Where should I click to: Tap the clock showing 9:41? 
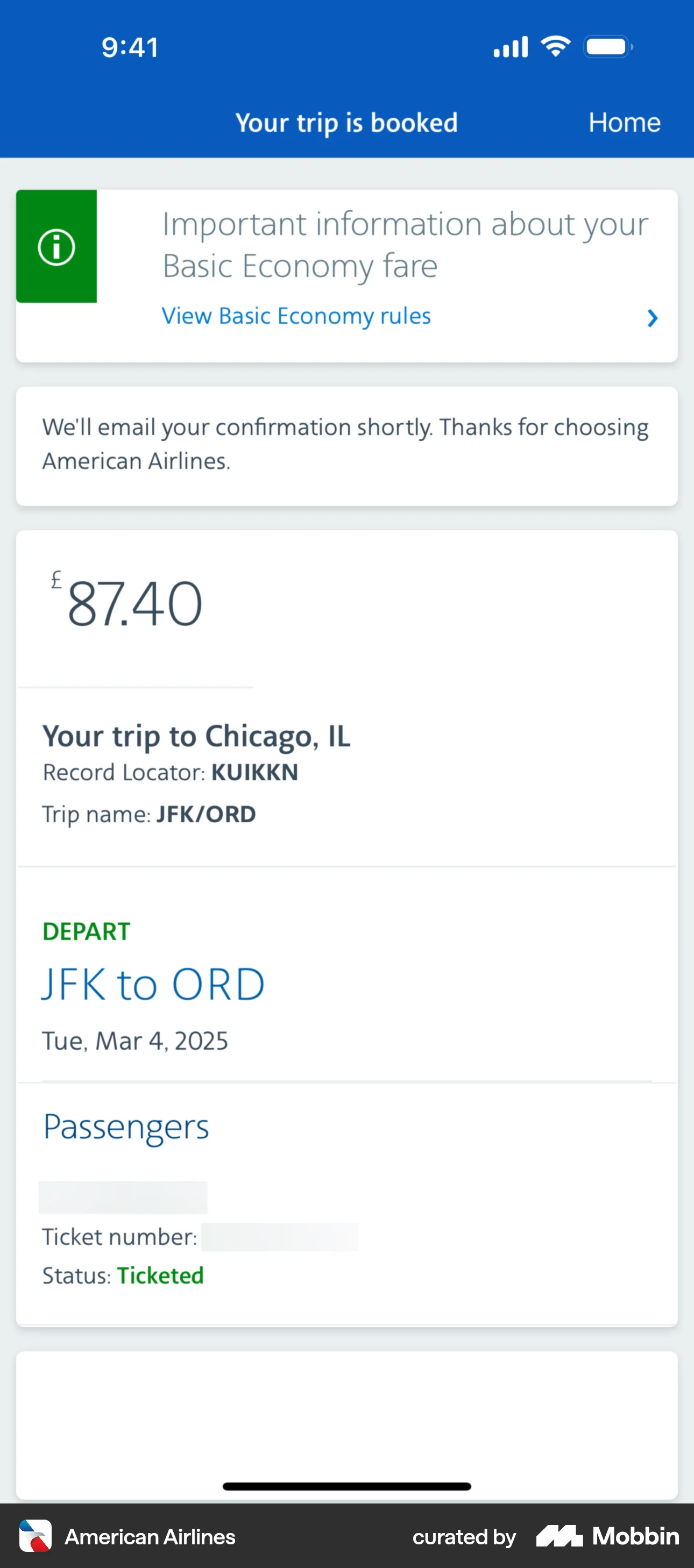pos(130,47)
